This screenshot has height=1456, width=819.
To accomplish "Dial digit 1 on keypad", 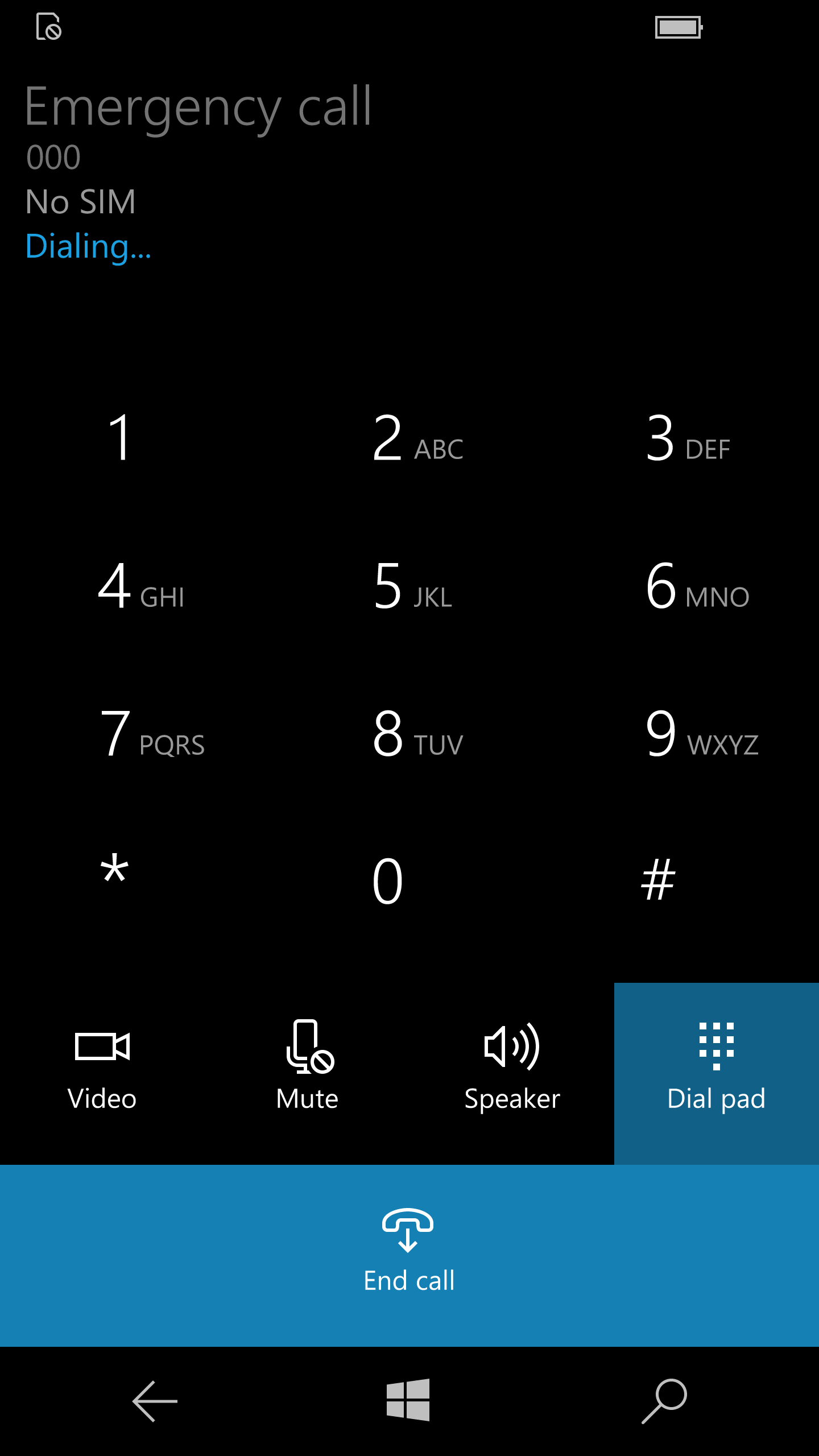I will point(121,438).
